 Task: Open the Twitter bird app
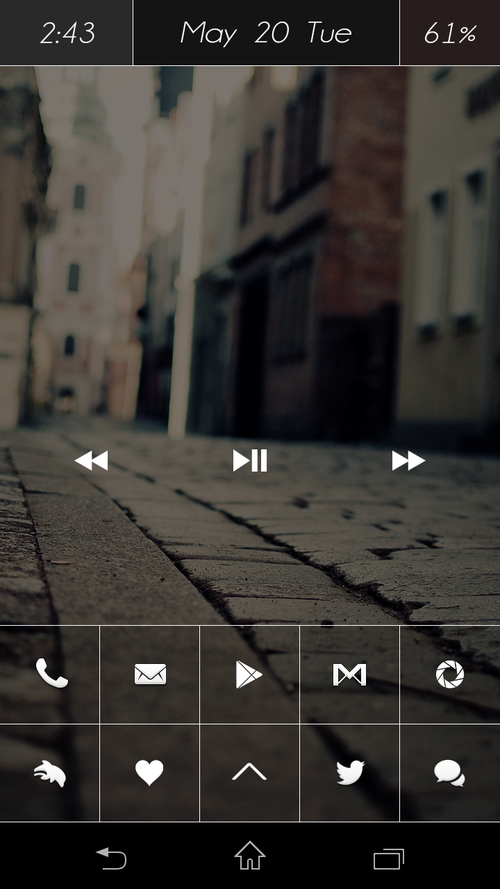(x=350, y=773)
